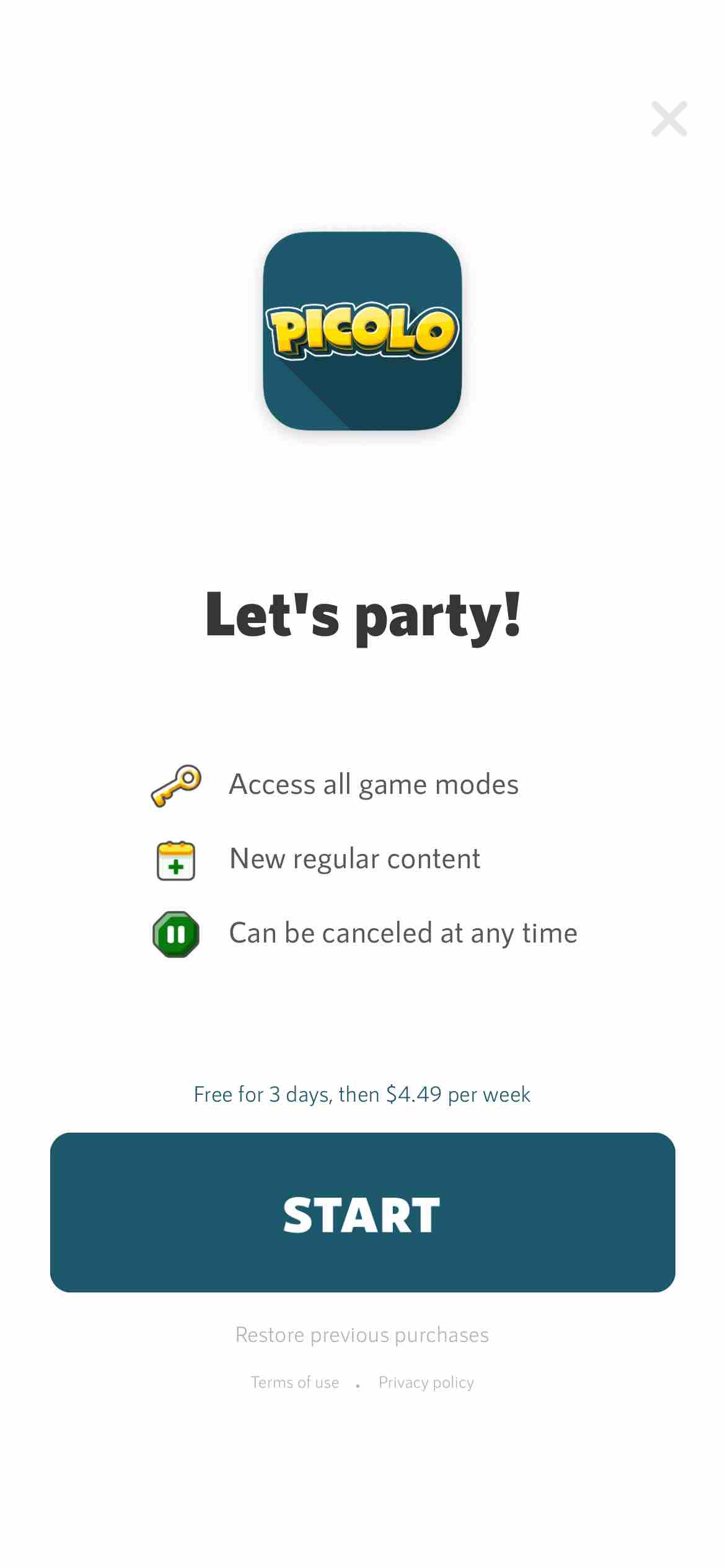The height and width of the screenshot is (1568, 725).
Task: Click 'Can be canceled at any time' text
Action: click(x=403, y=933)
